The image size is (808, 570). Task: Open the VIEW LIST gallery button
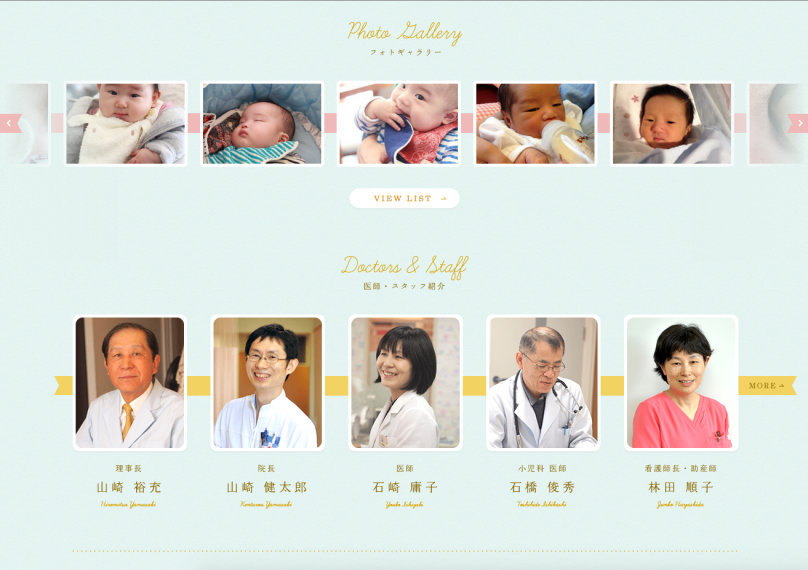(x=404, y=198)
